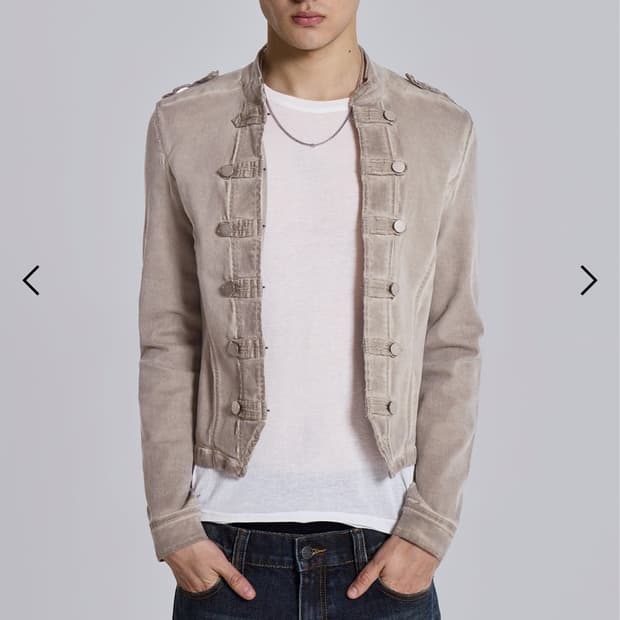Go to the previous product photo
The height and width of the screenshot is (620, 620).
tap(31, 280)
